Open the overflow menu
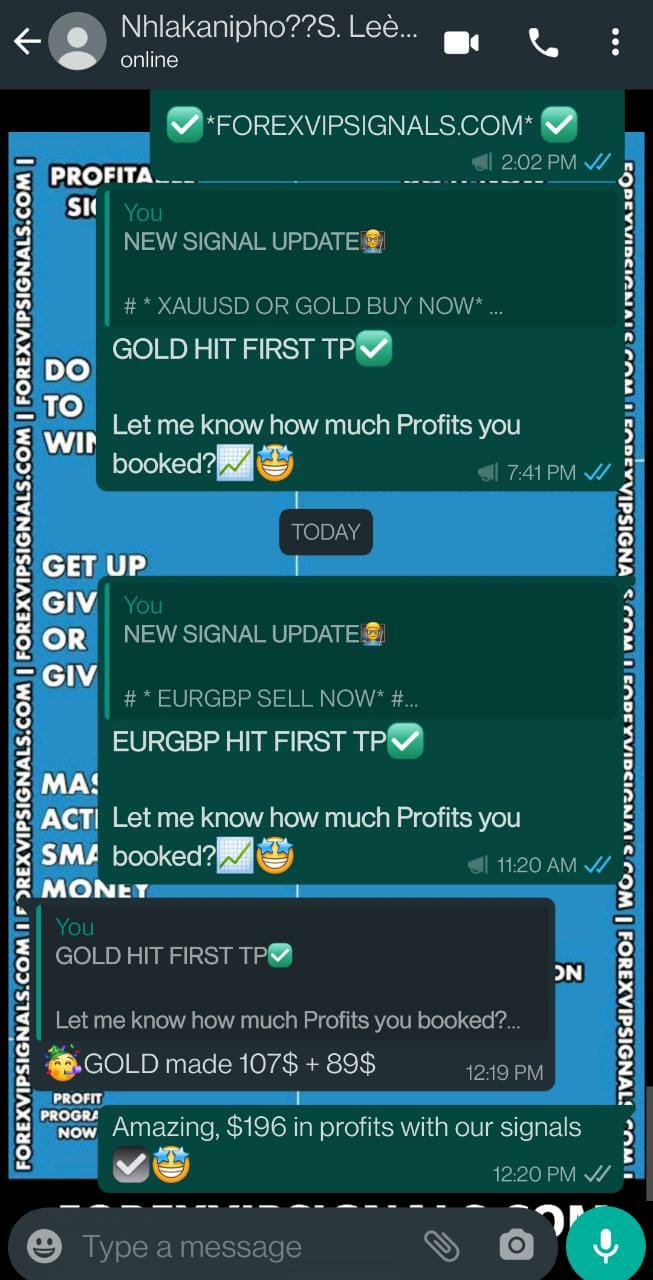 tap(615, 42)
